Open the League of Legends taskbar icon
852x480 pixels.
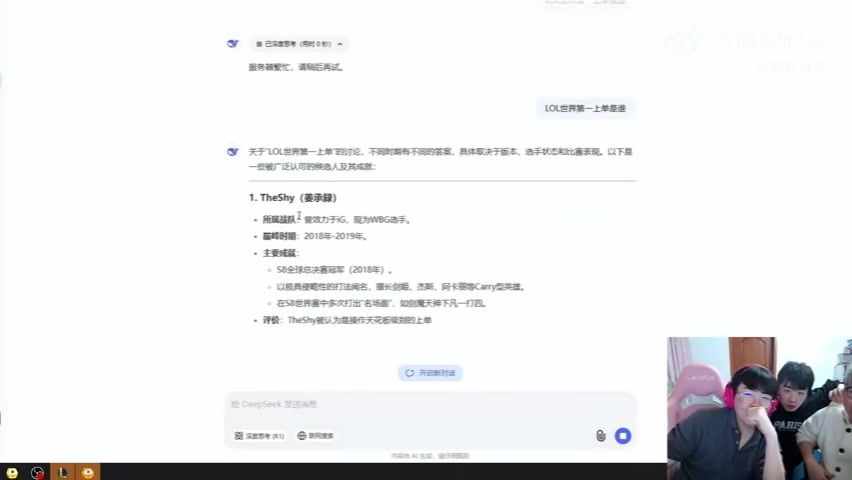(x=63, y=472)
